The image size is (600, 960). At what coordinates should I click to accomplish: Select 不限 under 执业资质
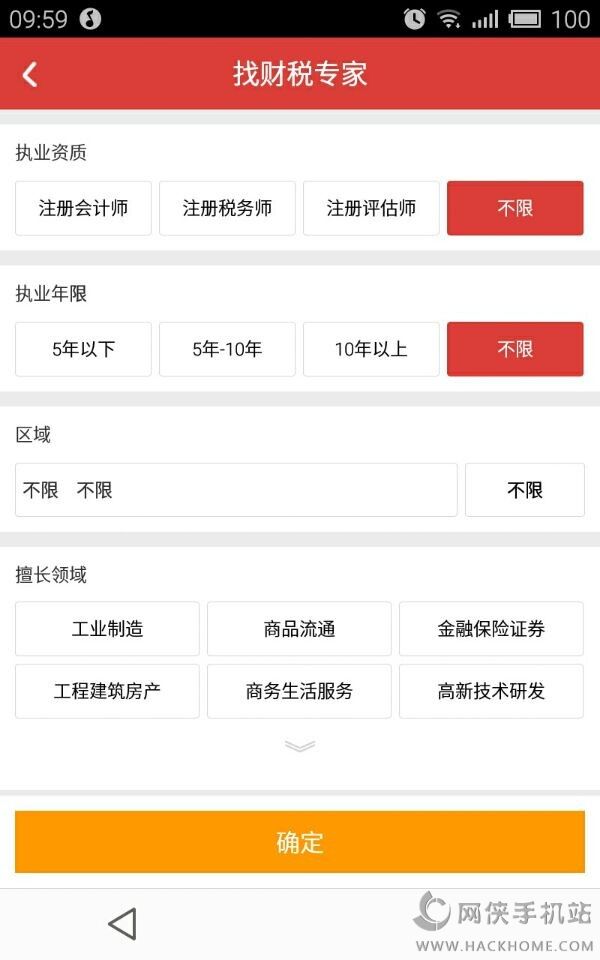pyautogui.click(x=515, y=208)
